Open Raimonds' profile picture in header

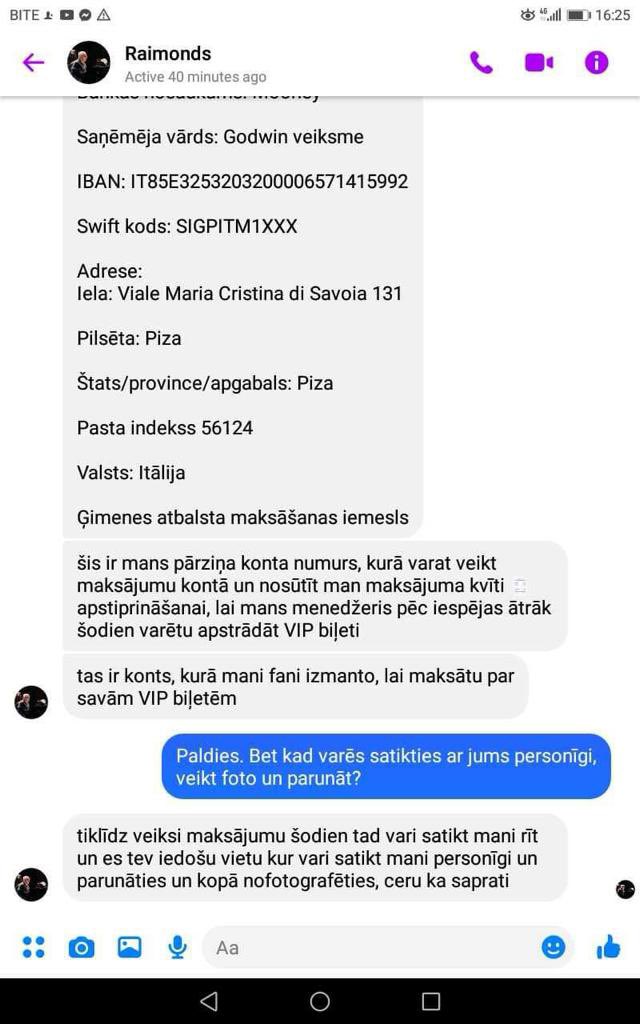(88, 63)
